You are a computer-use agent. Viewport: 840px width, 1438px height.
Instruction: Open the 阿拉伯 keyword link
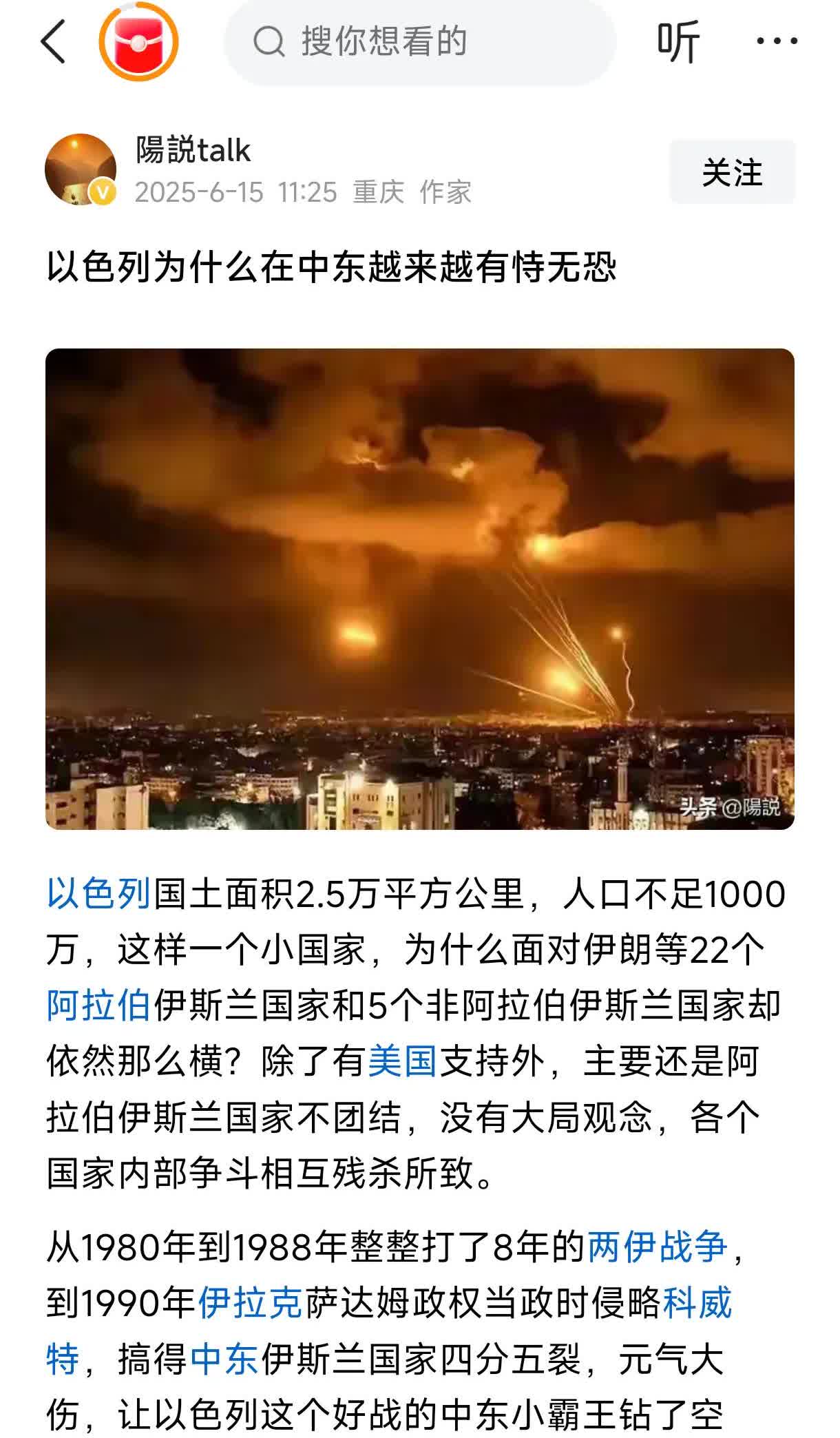coord(99,1006)
